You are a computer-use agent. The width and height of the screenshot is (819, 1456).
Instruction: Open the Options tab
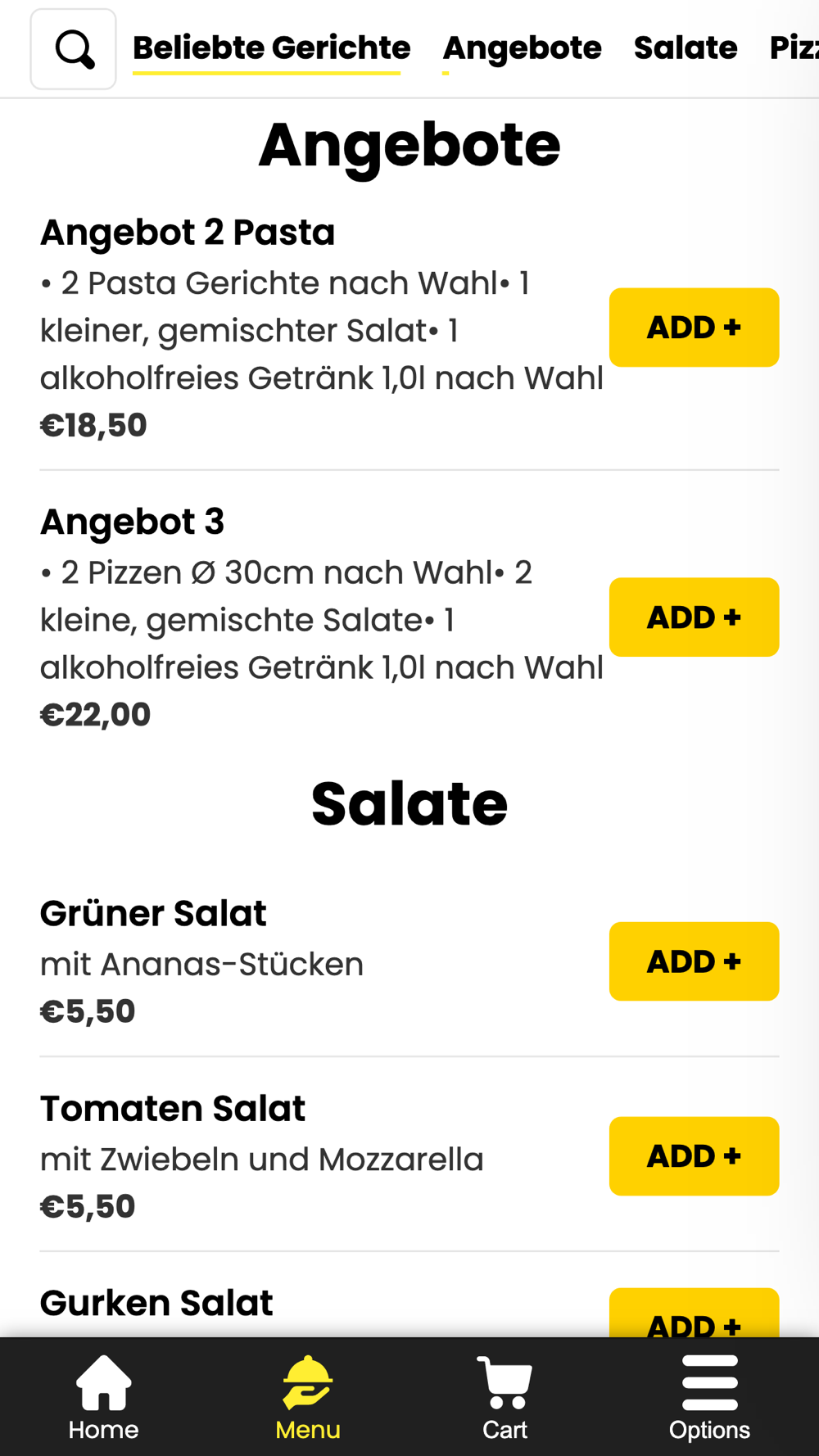tap(709, 1398)
